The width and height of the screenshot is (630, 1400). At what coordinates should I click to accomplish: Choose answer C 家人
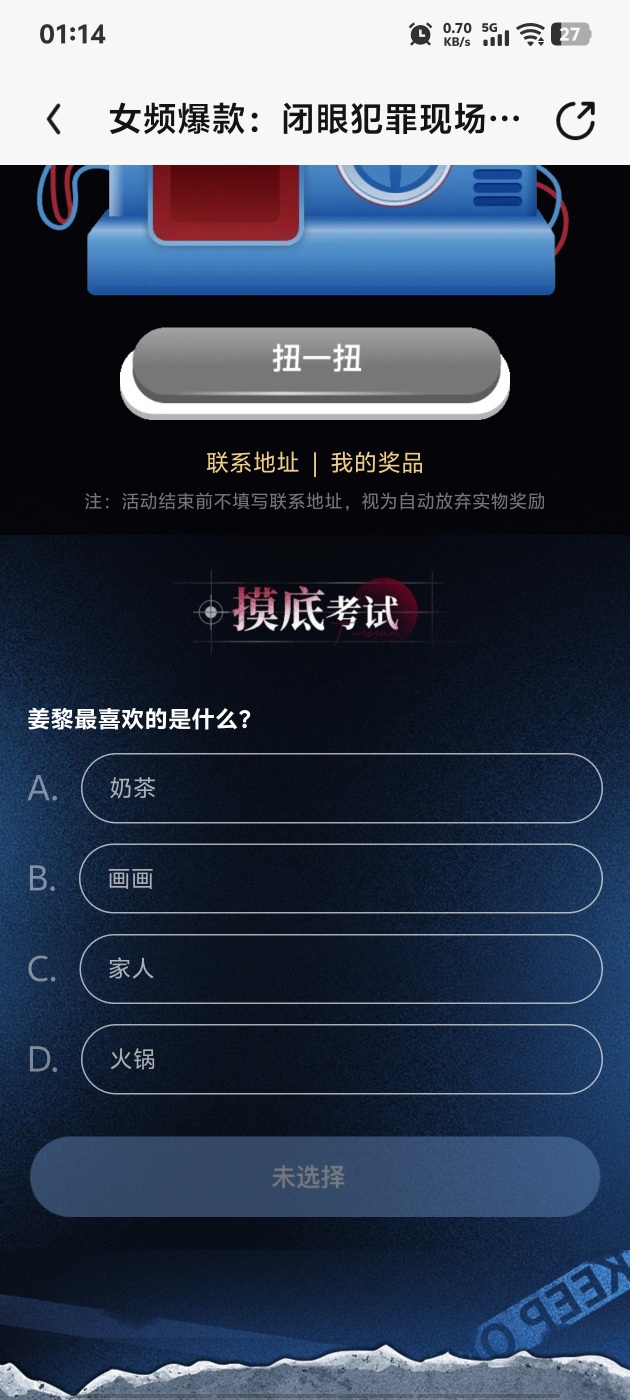(x=341, y=969)
